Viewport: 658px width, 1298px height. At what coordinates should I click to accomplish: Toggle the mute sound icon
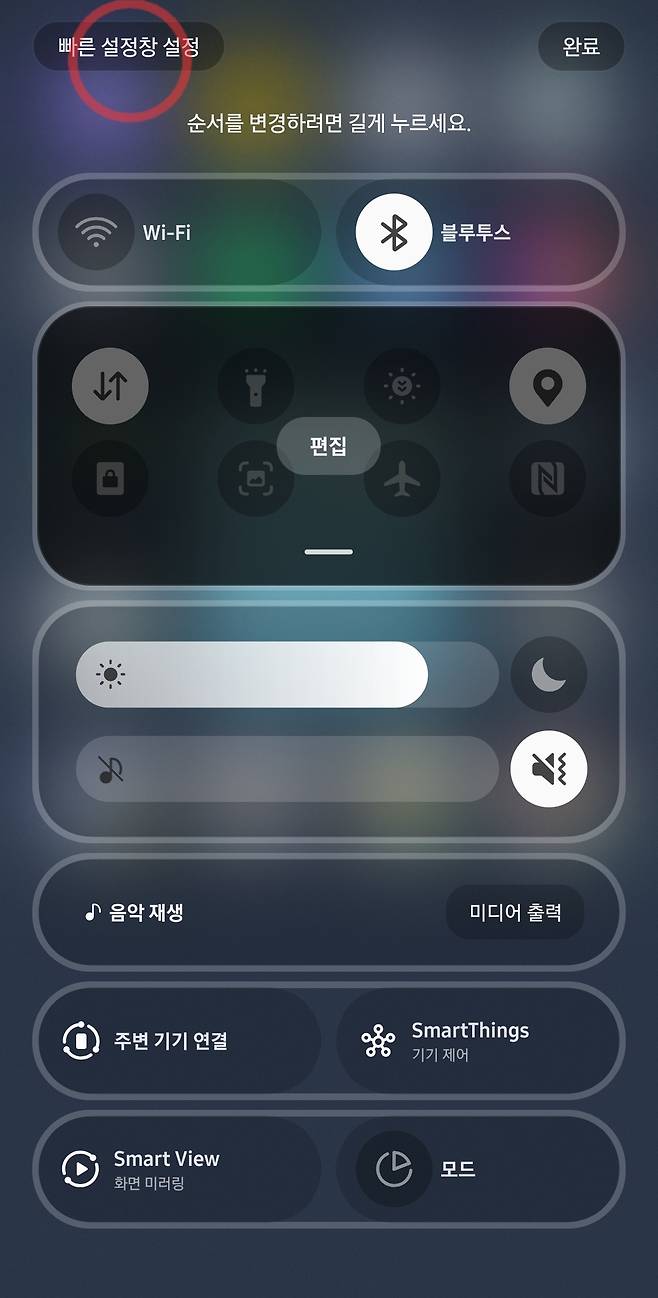point(548,769)
